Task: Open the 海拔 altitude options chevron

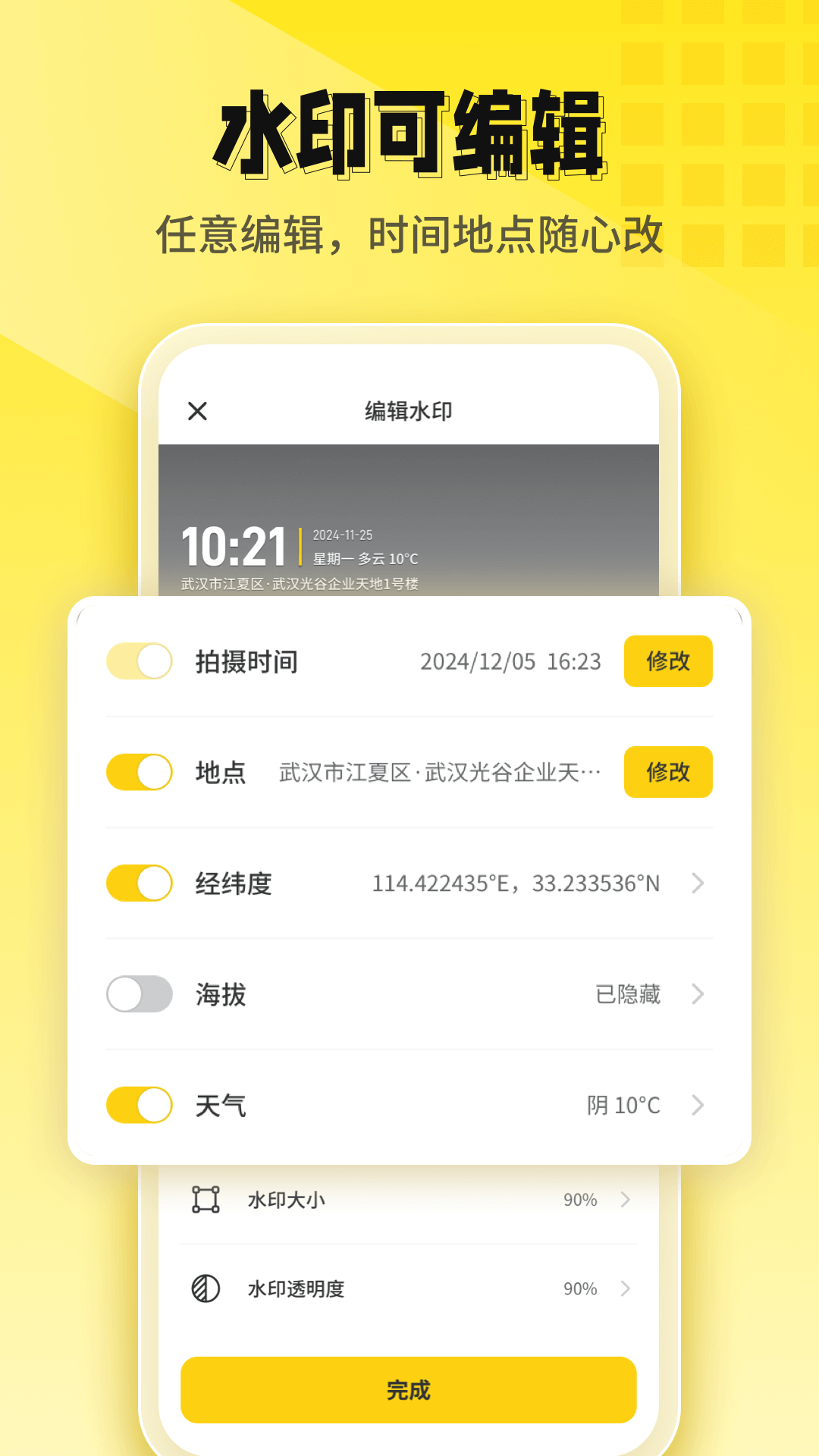Action: 697,993
